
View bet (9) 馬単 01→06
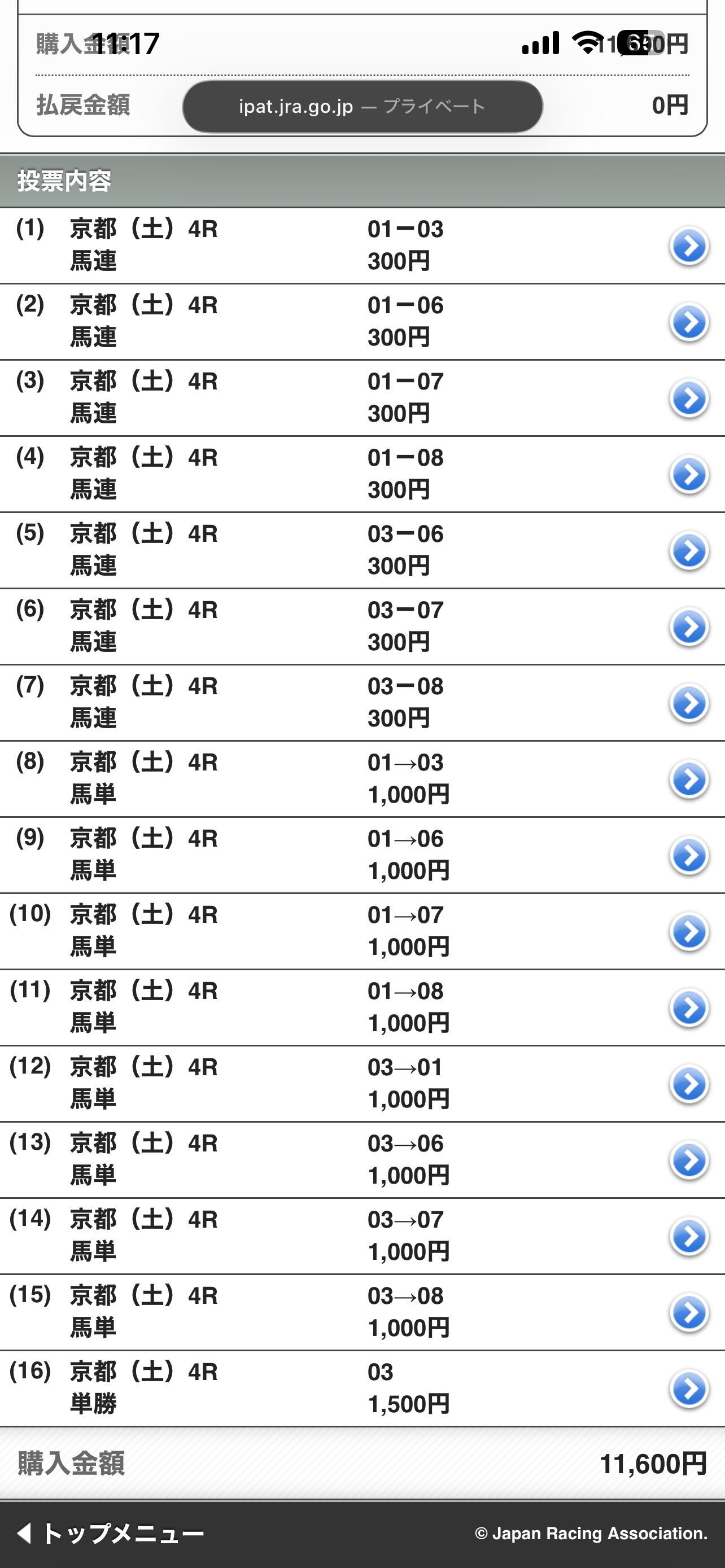pyautogui.click(x=688, y=855)
